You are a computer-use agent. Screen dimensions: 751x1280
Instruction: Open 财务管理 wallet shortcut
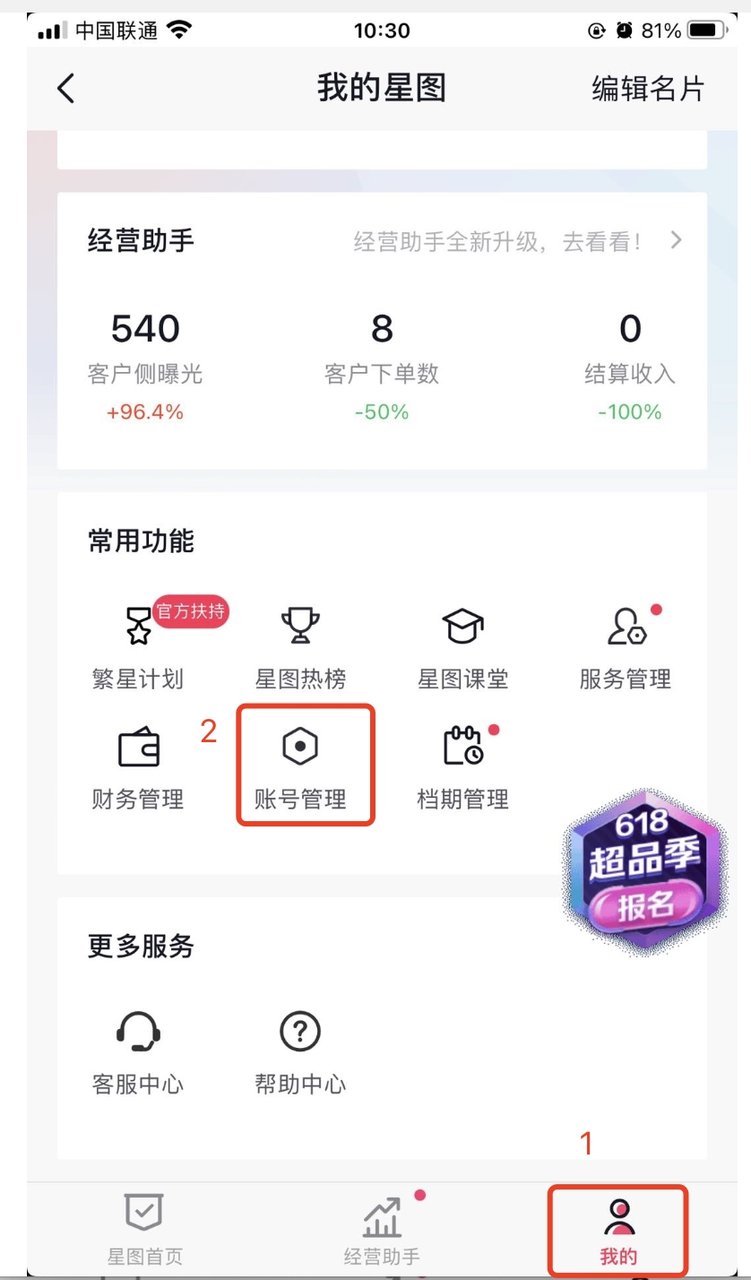click(x=138, y=766)
